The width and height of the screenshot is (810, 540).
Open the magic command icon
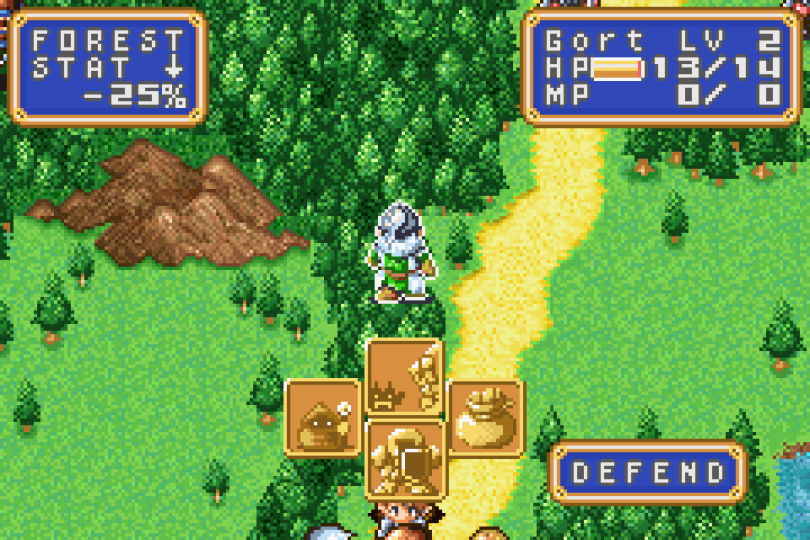coord(323,419)
